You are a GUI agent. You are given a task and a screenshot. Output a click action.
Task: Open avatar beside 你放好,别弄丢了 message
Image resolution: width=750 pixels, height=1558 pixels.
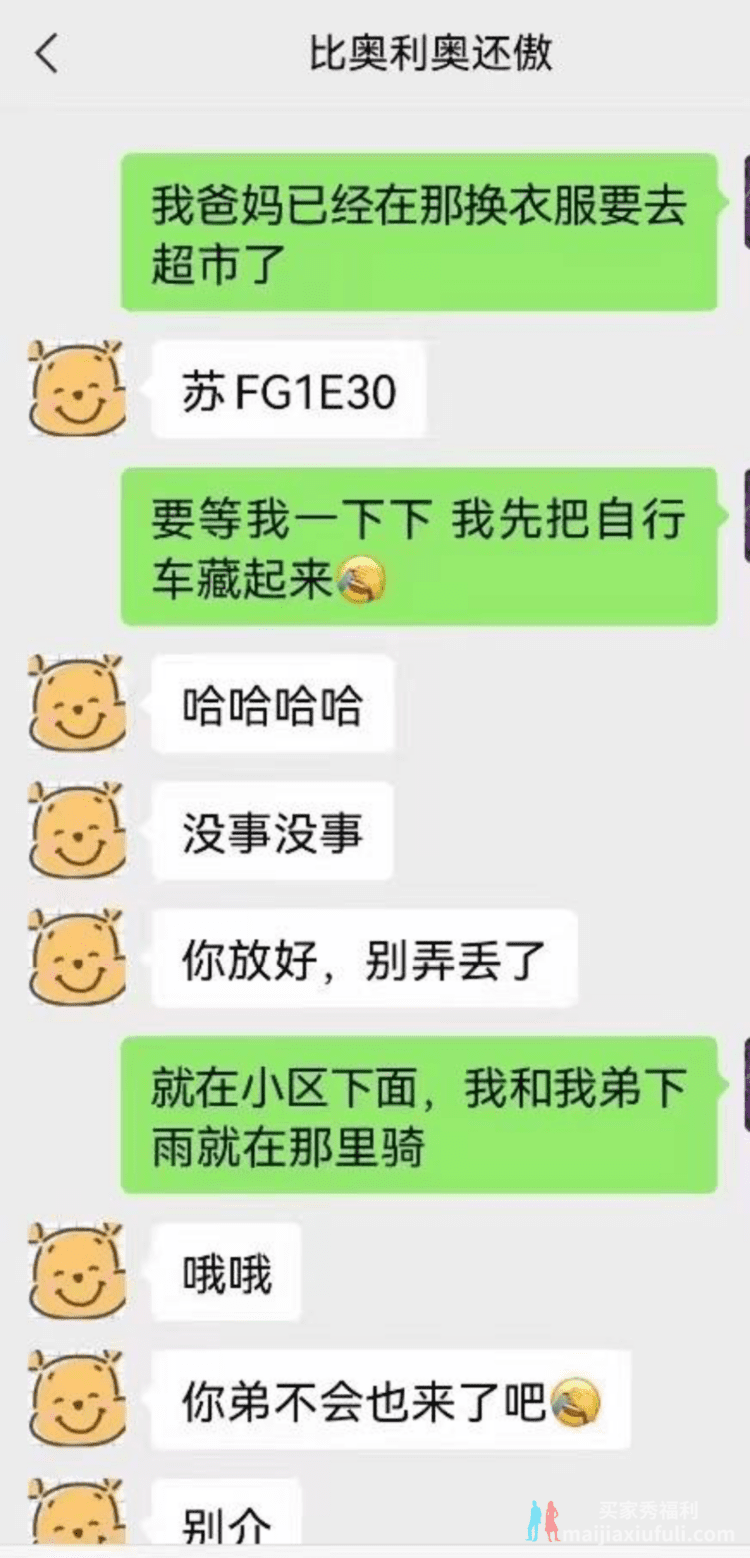click(77, 958)
